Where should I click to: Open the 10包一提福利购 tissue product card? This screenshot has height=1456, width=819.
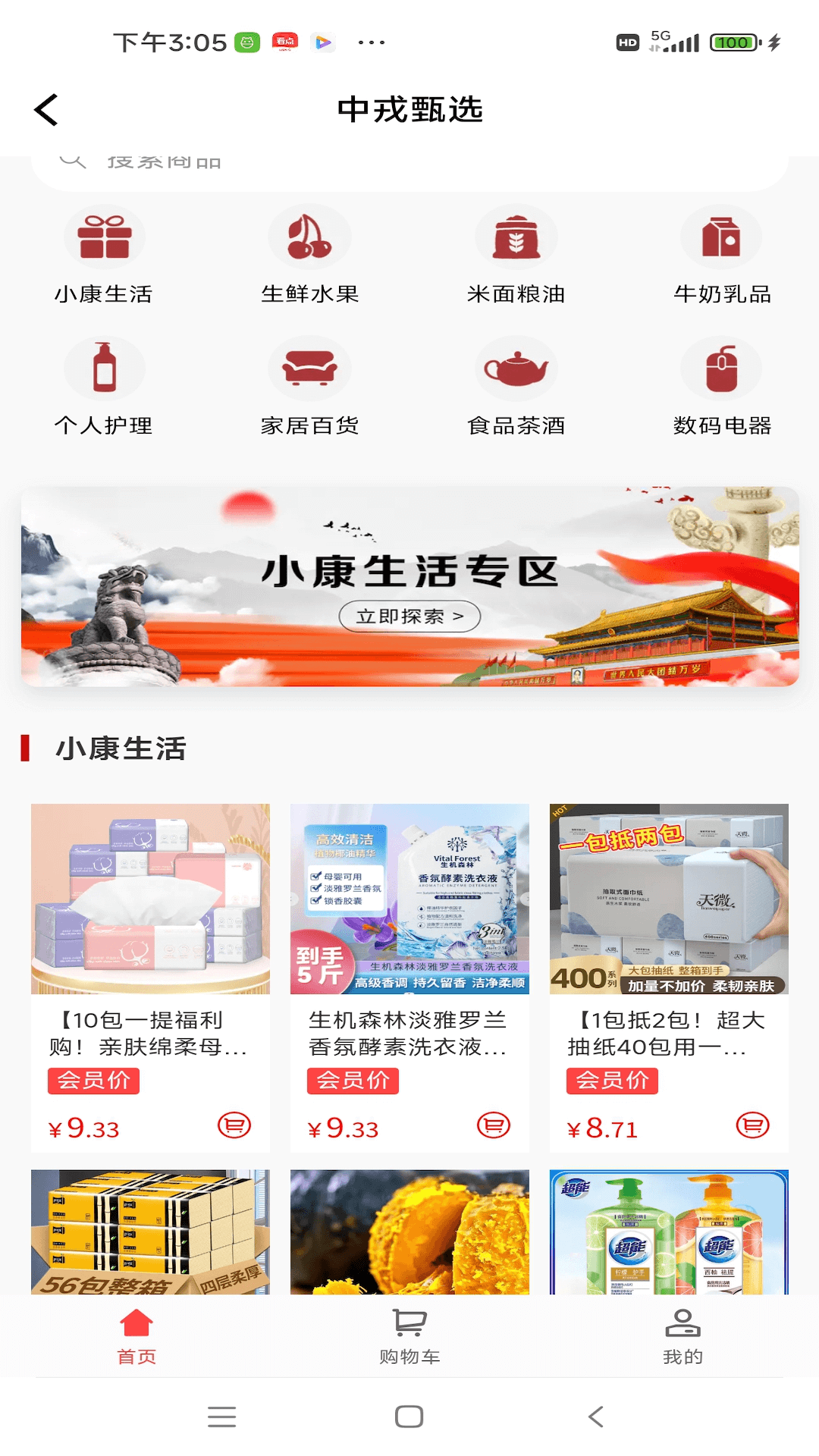click(150, 977)
